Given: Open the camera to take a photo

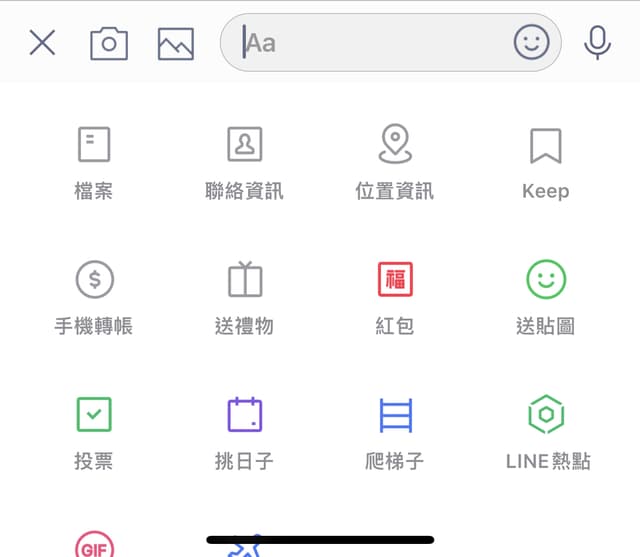Looking at the screenshot, I should (109, 42).
